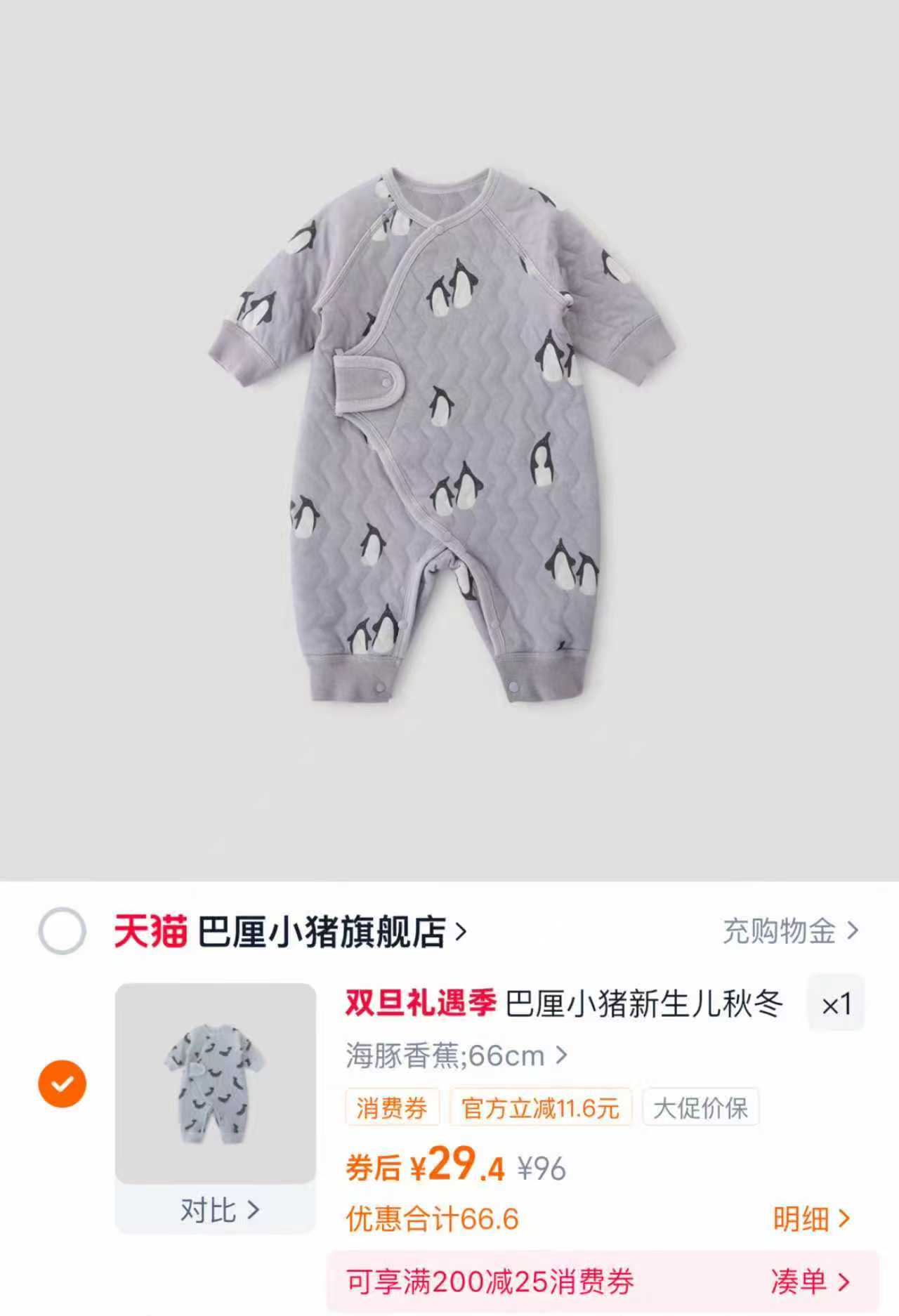
Task: Click the 消费券 coupon tag
Action: 393,1108
